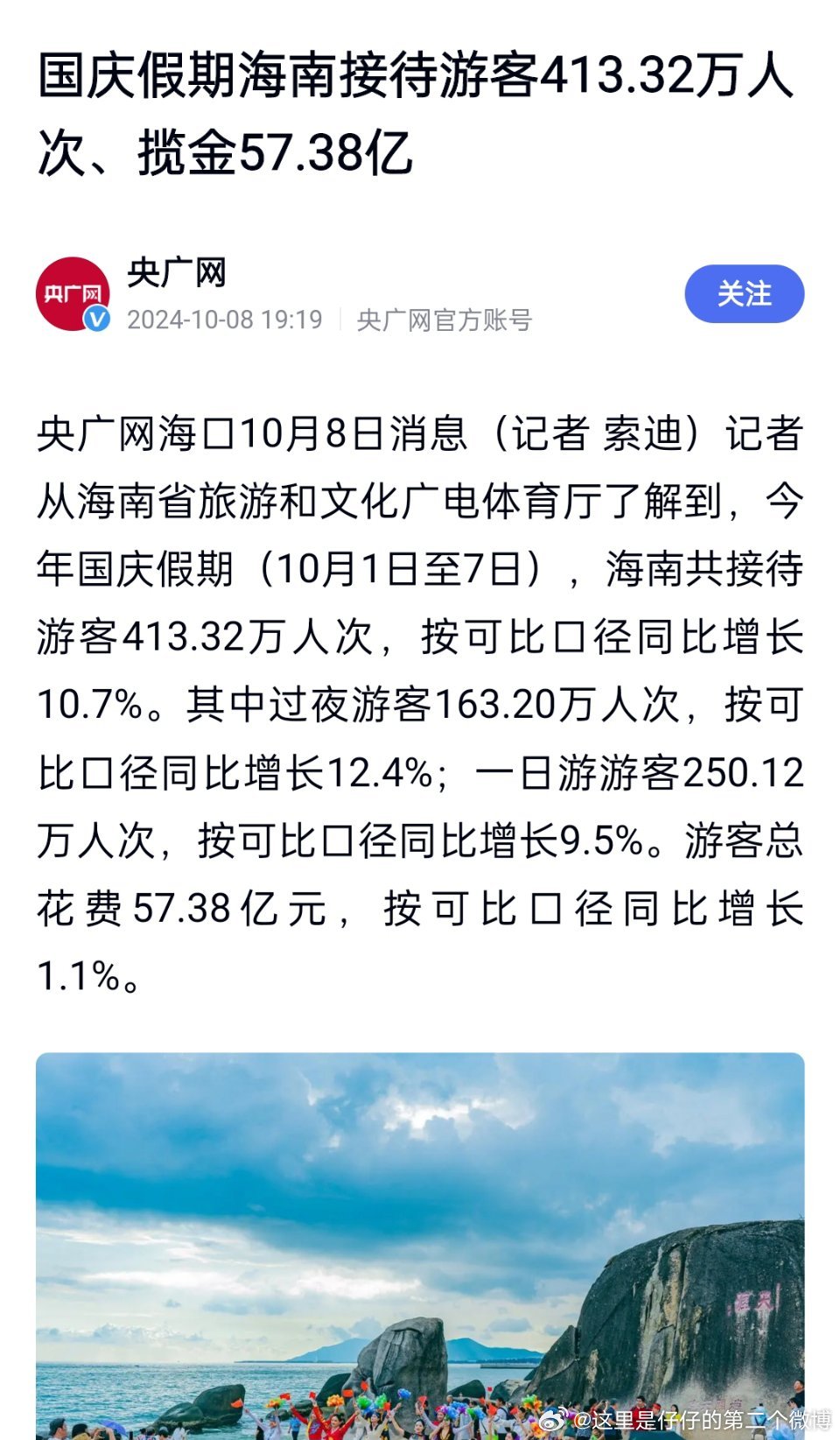Follow the 央广网 account with 关注
This screenshot has height=1440, width=840.
point(744,294)
